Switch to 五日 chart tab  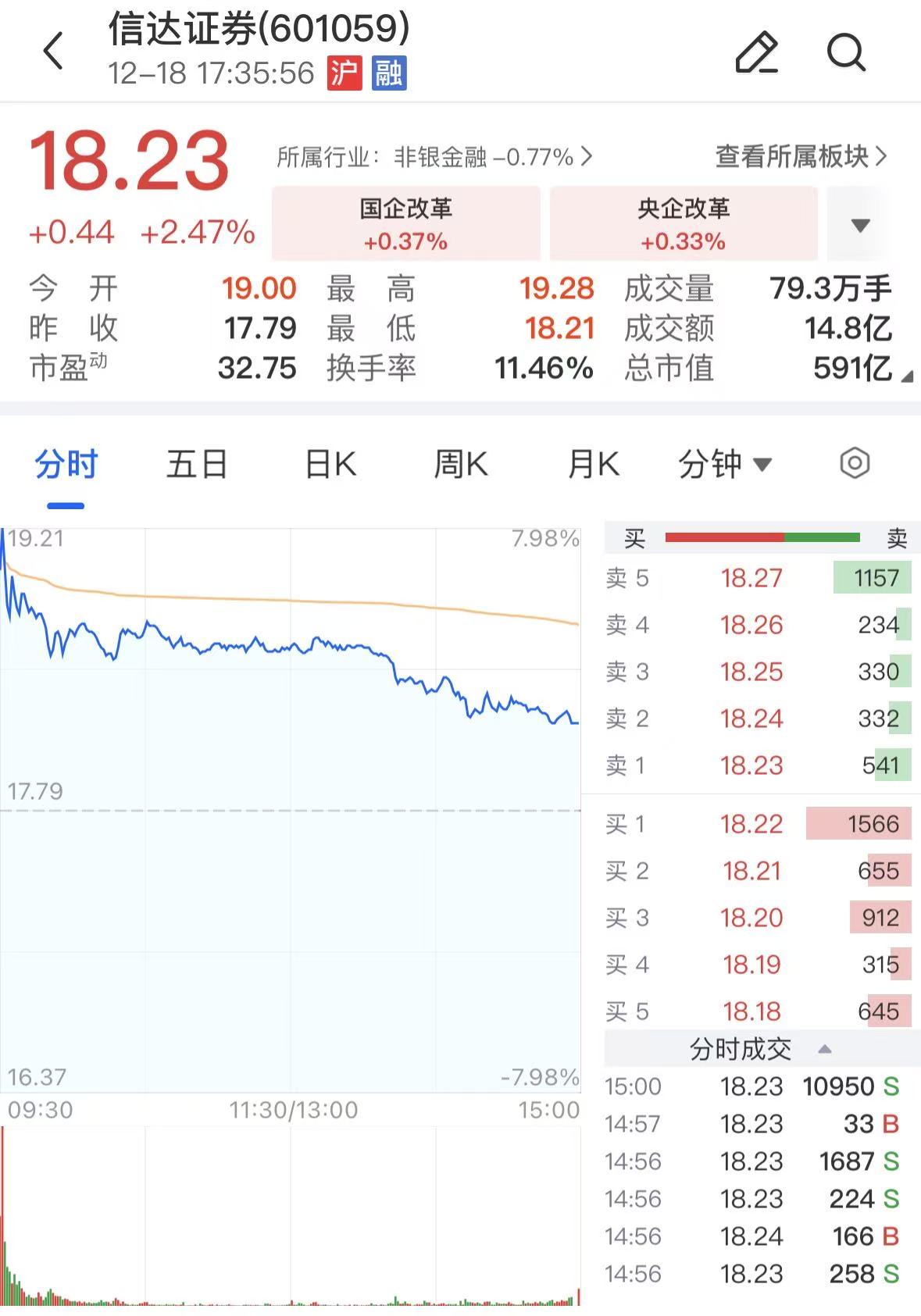pos(196,465)
